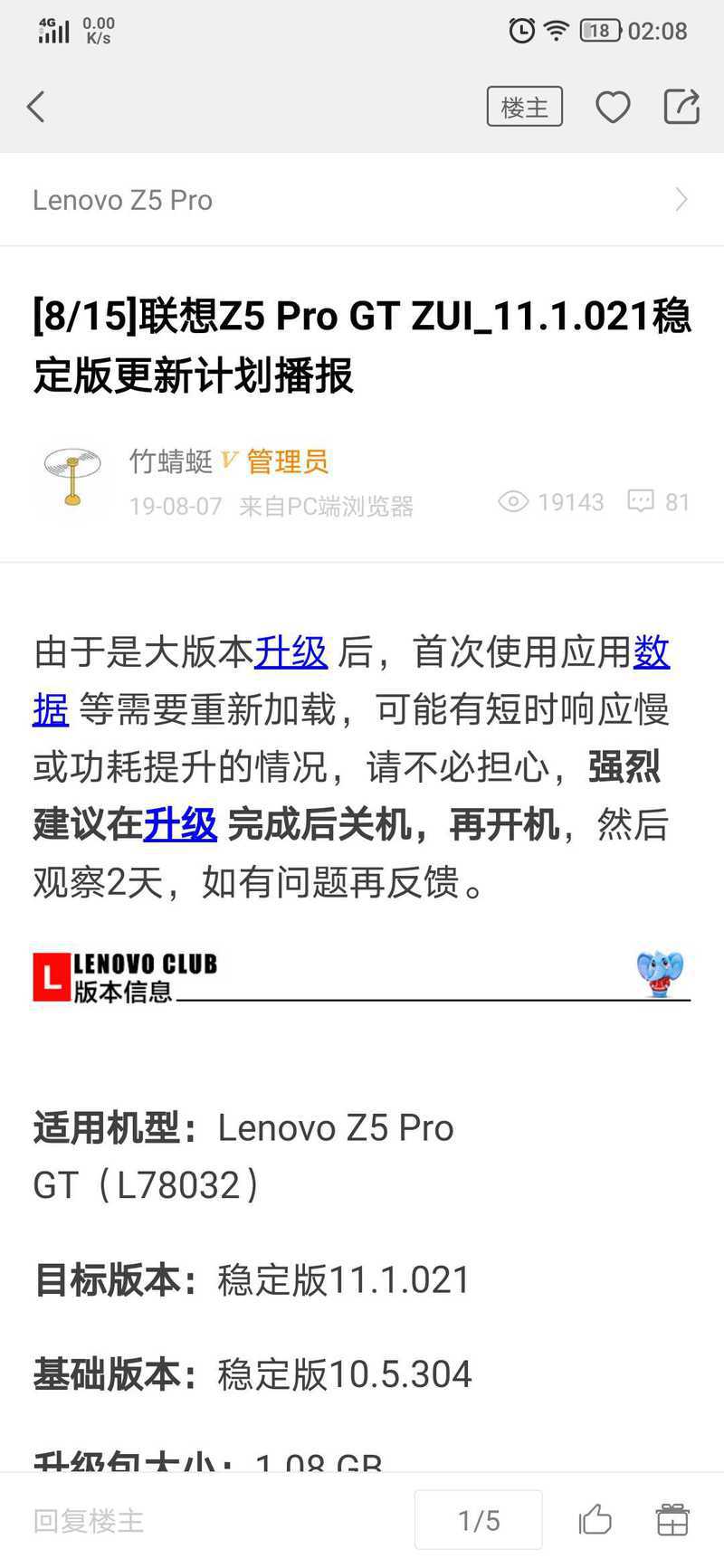Image resolution: width=724 pixels, height=1568 pixels.
Task: Open the Lenovo Z5 Pro forum section
Action: click(362, 200)
